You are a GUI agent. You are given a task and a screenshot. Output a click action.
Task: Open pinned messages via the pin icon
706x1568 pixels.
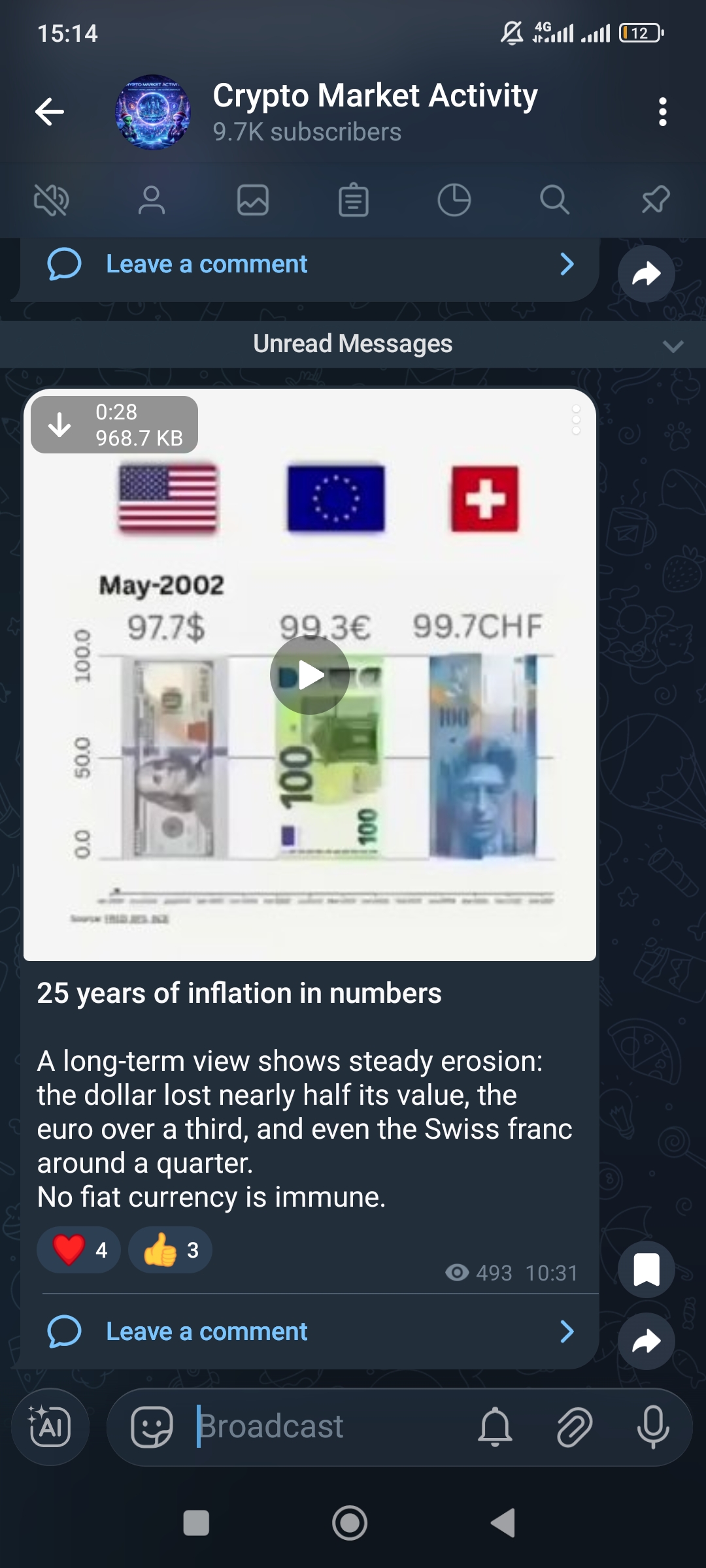point(656,200)
